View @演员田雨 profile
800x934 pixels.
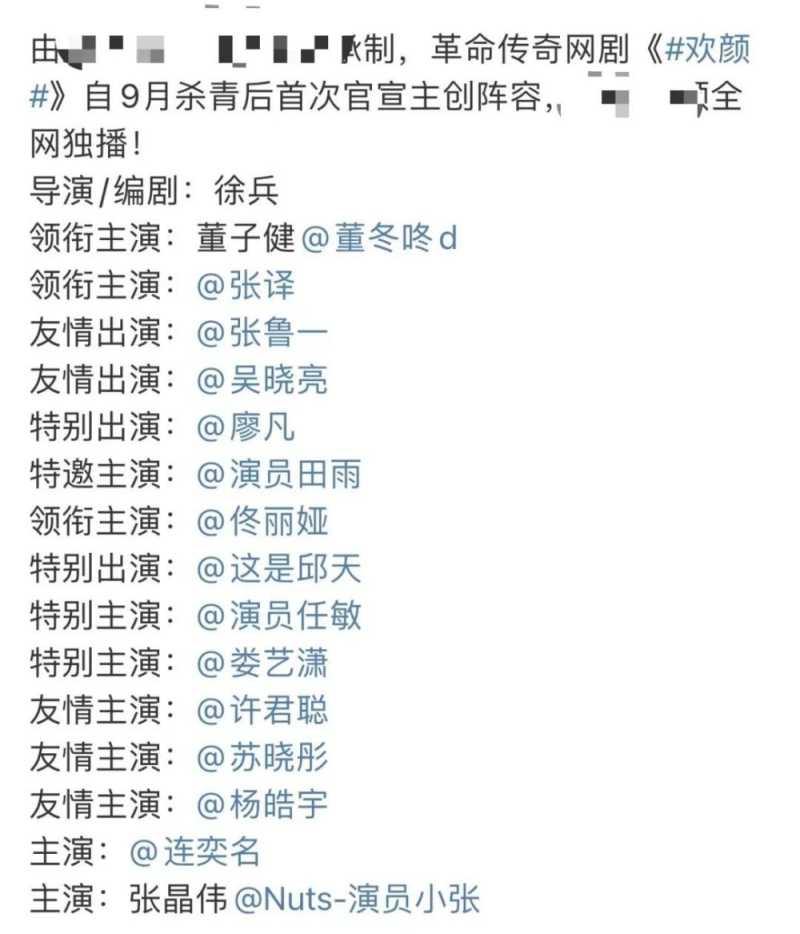(x=279, y=474)
